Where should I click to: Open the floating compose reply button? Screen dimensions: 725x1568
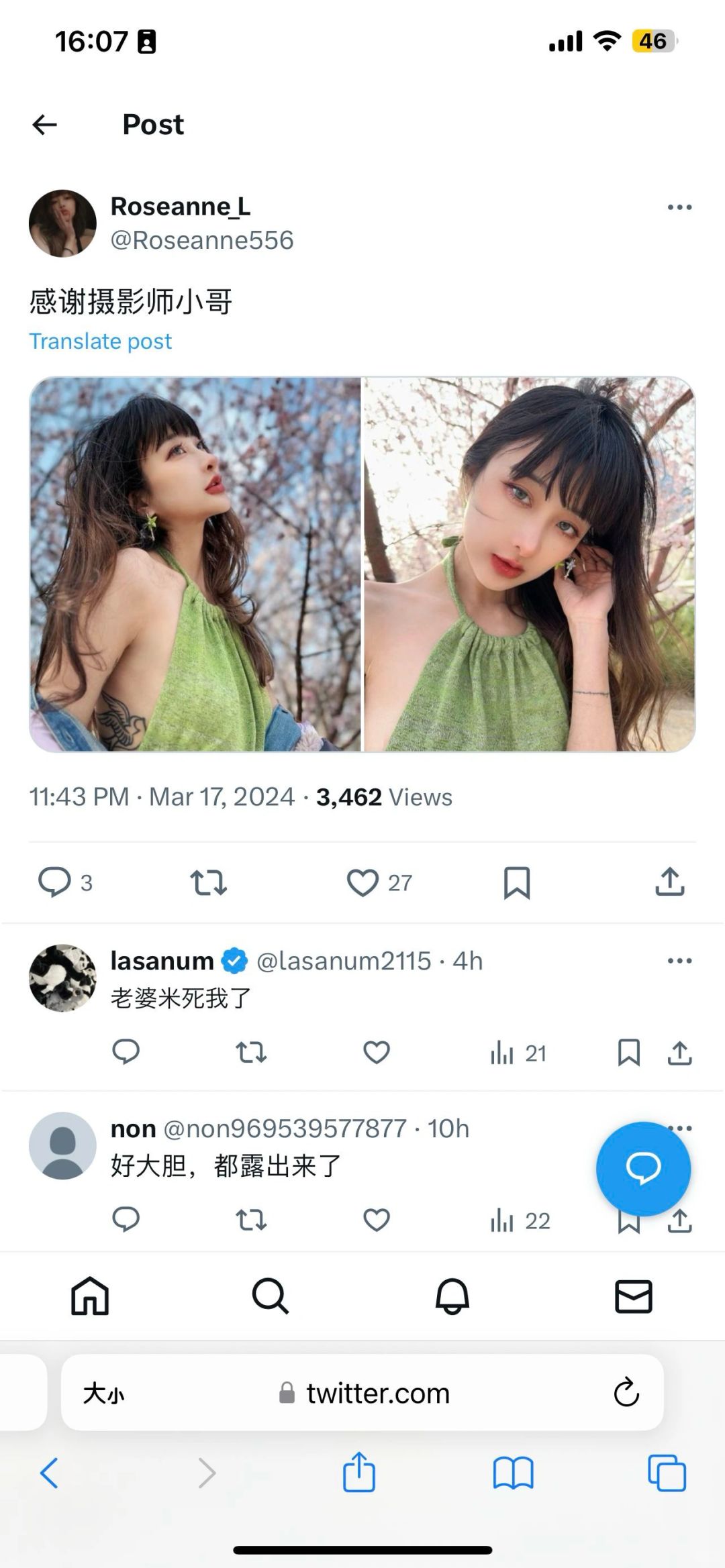pos(642,1168)
